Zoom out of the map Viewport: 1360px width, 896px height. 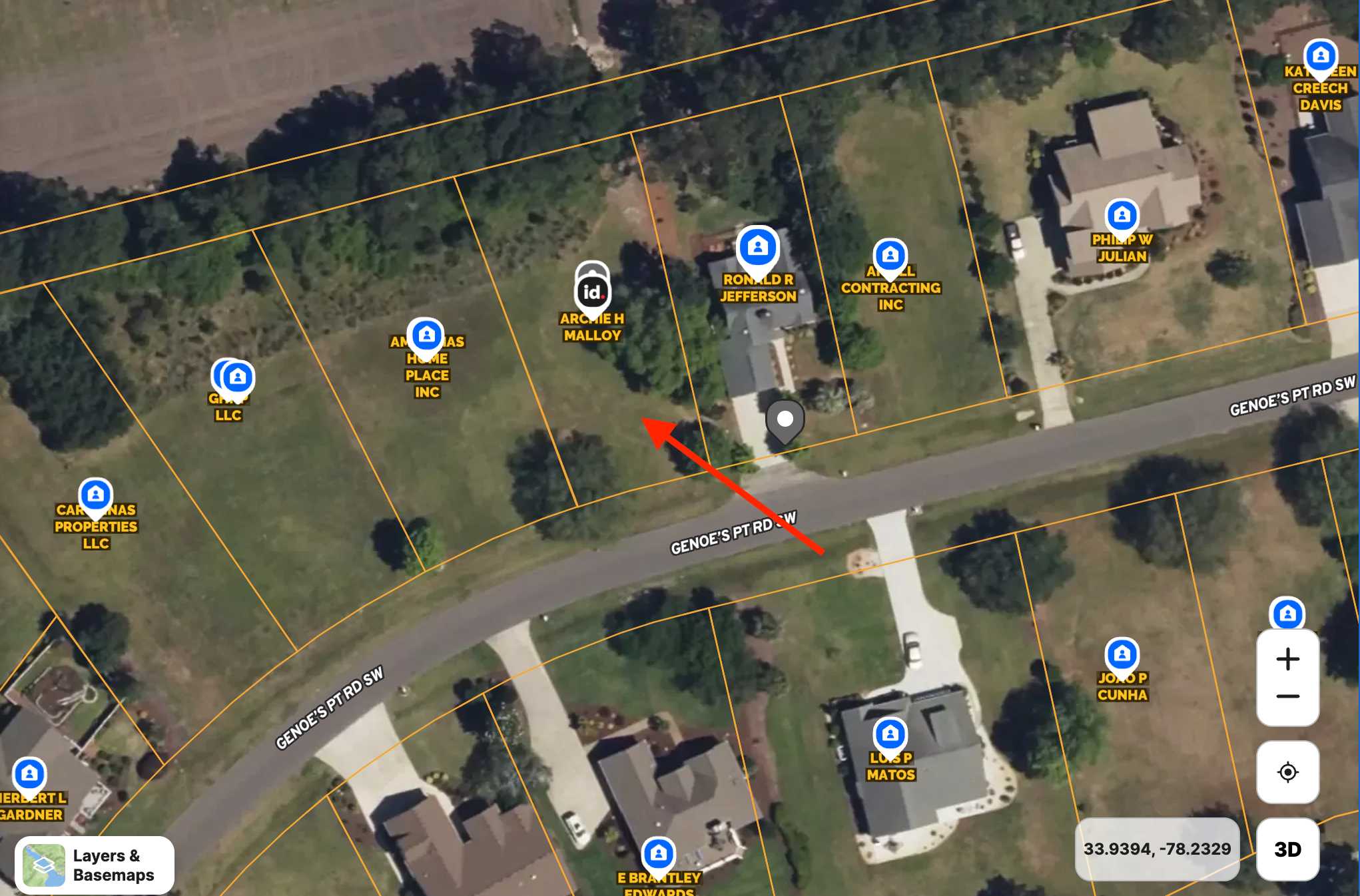pyautogui.click(x=1287, y=696)
